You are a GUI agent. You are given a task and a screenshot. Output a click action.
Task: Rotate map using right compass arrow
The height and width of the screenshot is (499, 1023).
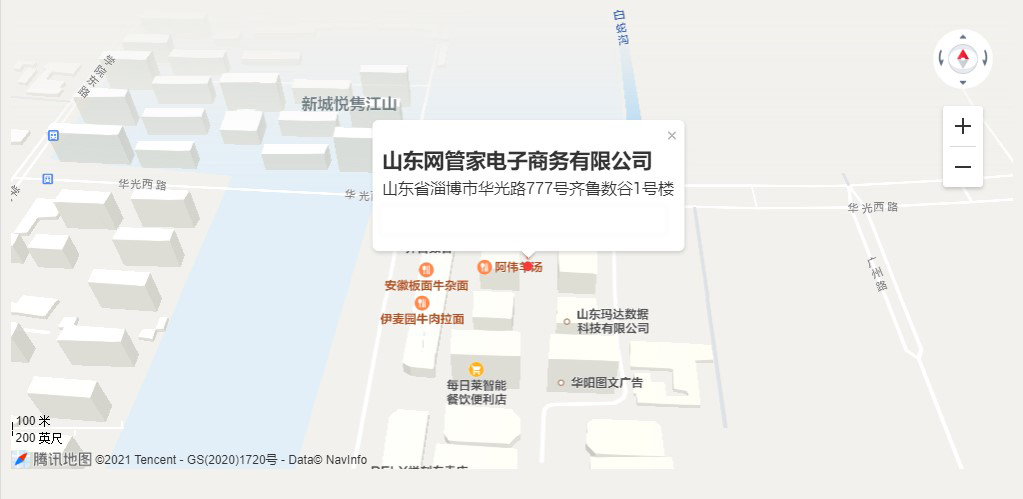pyautogui.click(x=985, y=59)
